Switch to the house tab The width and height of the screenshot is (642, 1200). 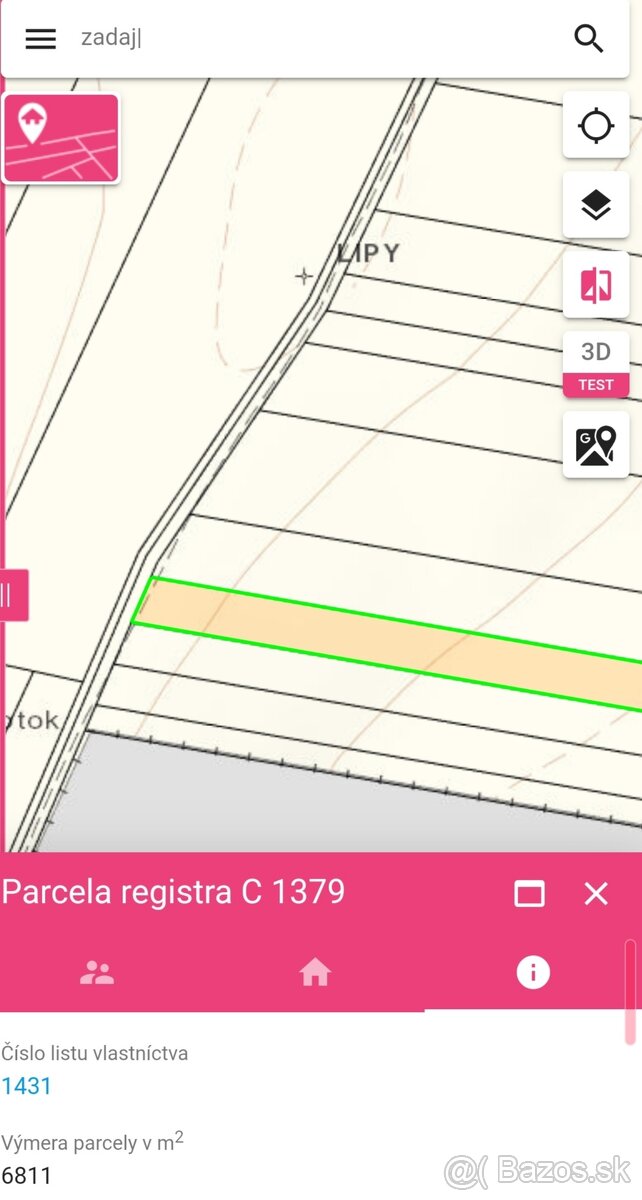tap(315, 972)
